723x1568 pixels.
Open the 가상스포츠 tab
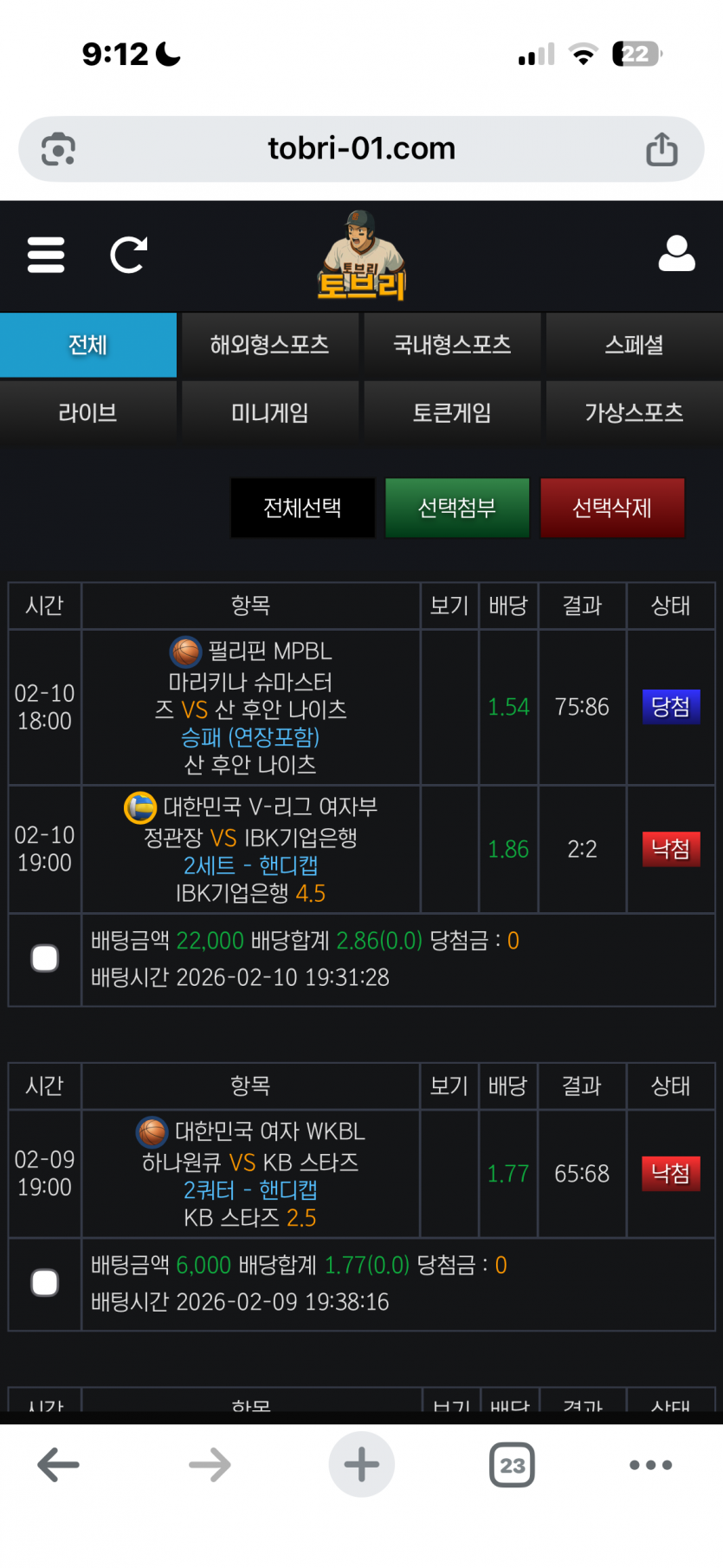[x=634, y=412]
